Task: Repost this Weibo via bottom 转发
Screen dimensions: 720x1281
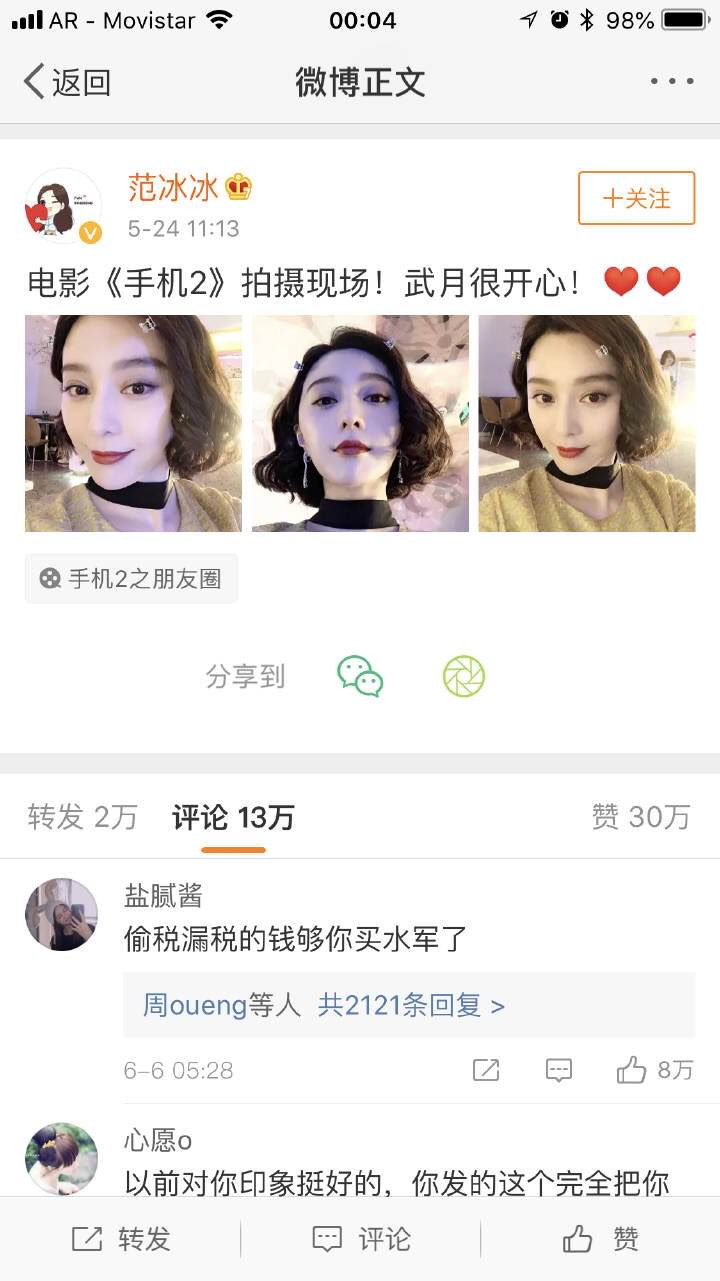Action: point(121,1240)
